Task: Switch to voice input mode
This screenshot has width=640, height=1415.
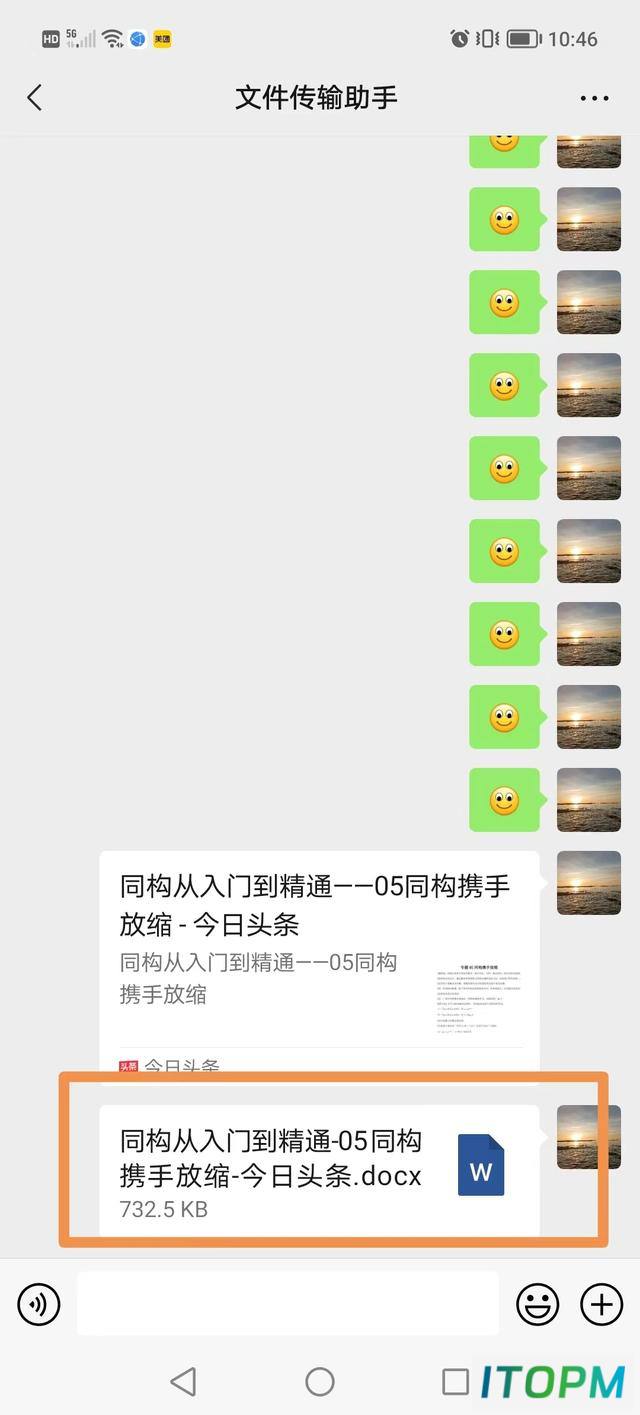Action: click(39, 1304)
